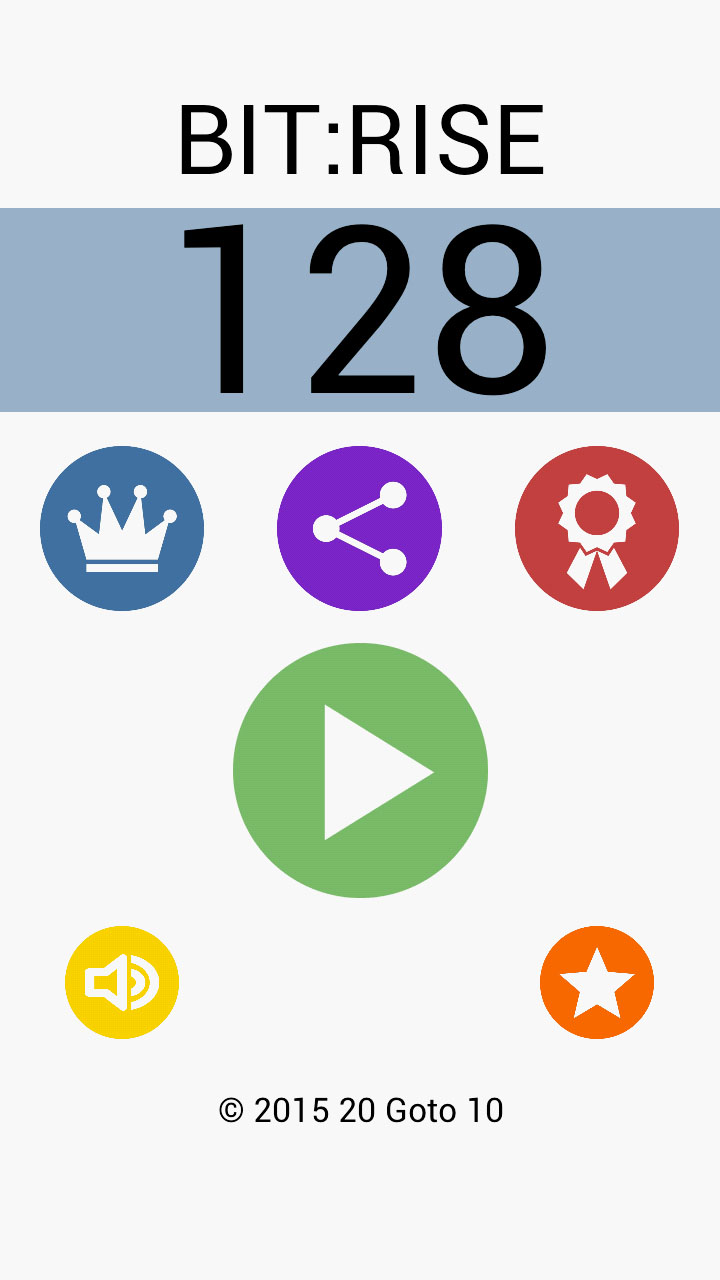The image size is (720, 1280).
Task: Share the game via the purple share button
Action: point(359,528)
